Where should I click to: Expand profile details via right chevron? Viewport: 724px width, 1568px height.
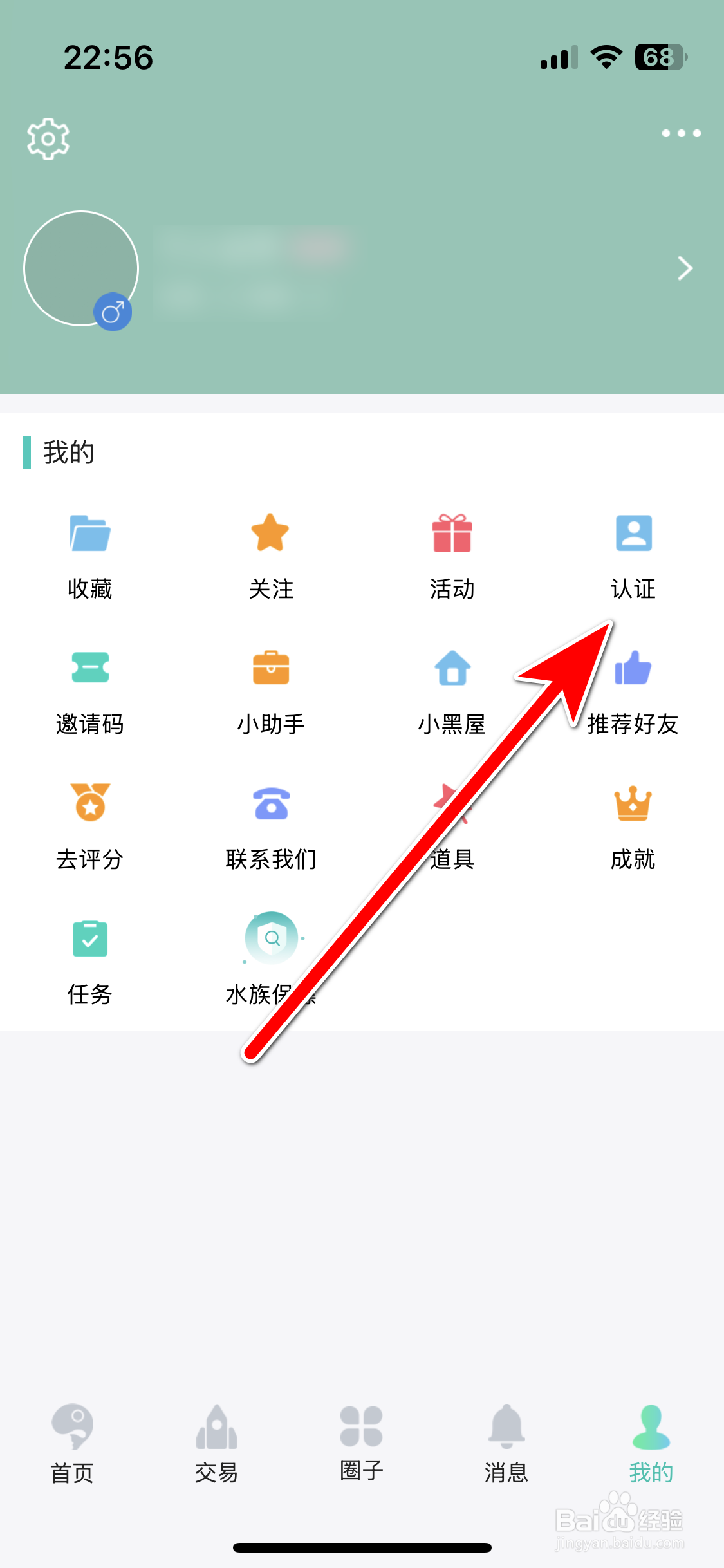(x=683, y=268)
